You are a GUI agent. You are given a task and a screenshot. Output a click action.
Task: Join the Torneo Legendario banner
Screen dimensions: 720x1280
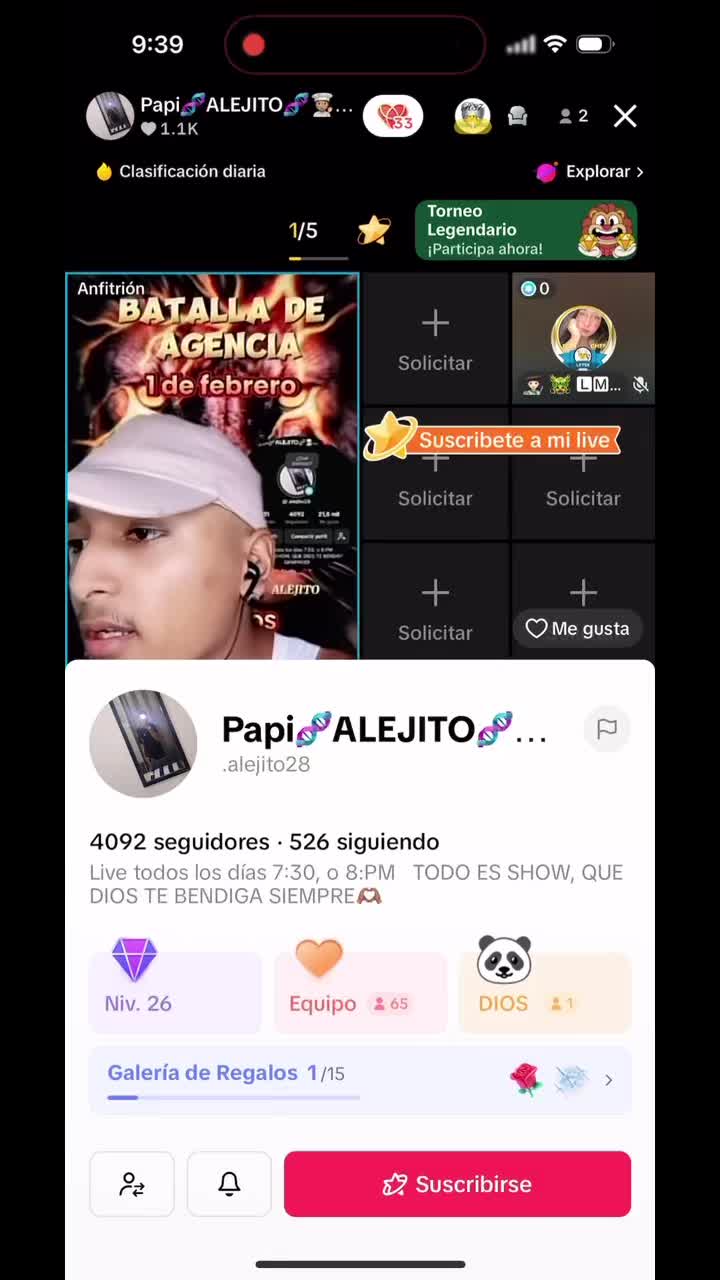coord(526,230)
